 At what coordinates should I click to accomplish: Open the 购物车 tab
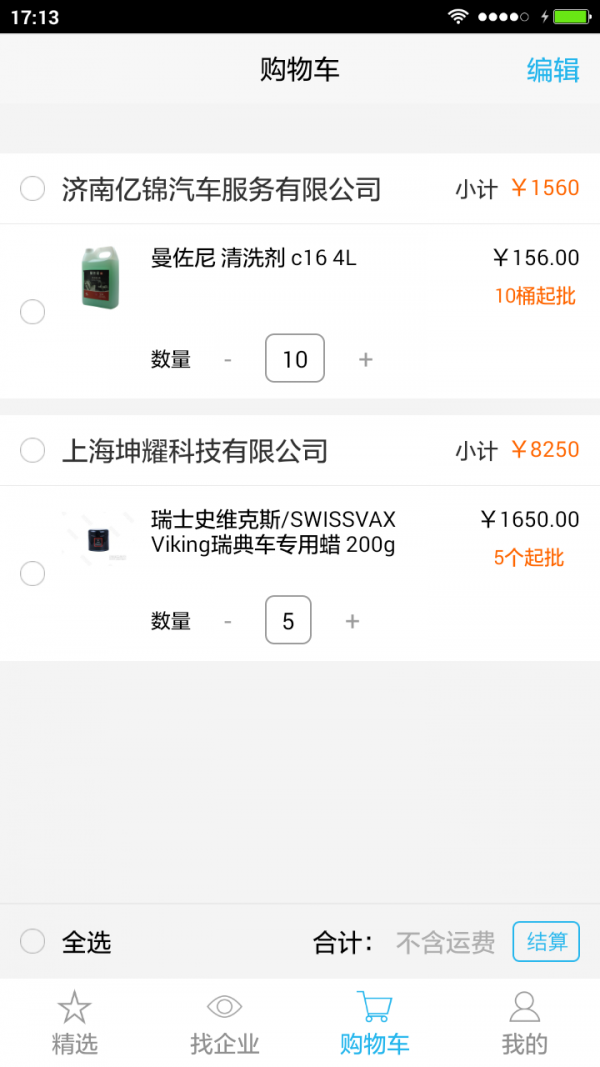375,1023
